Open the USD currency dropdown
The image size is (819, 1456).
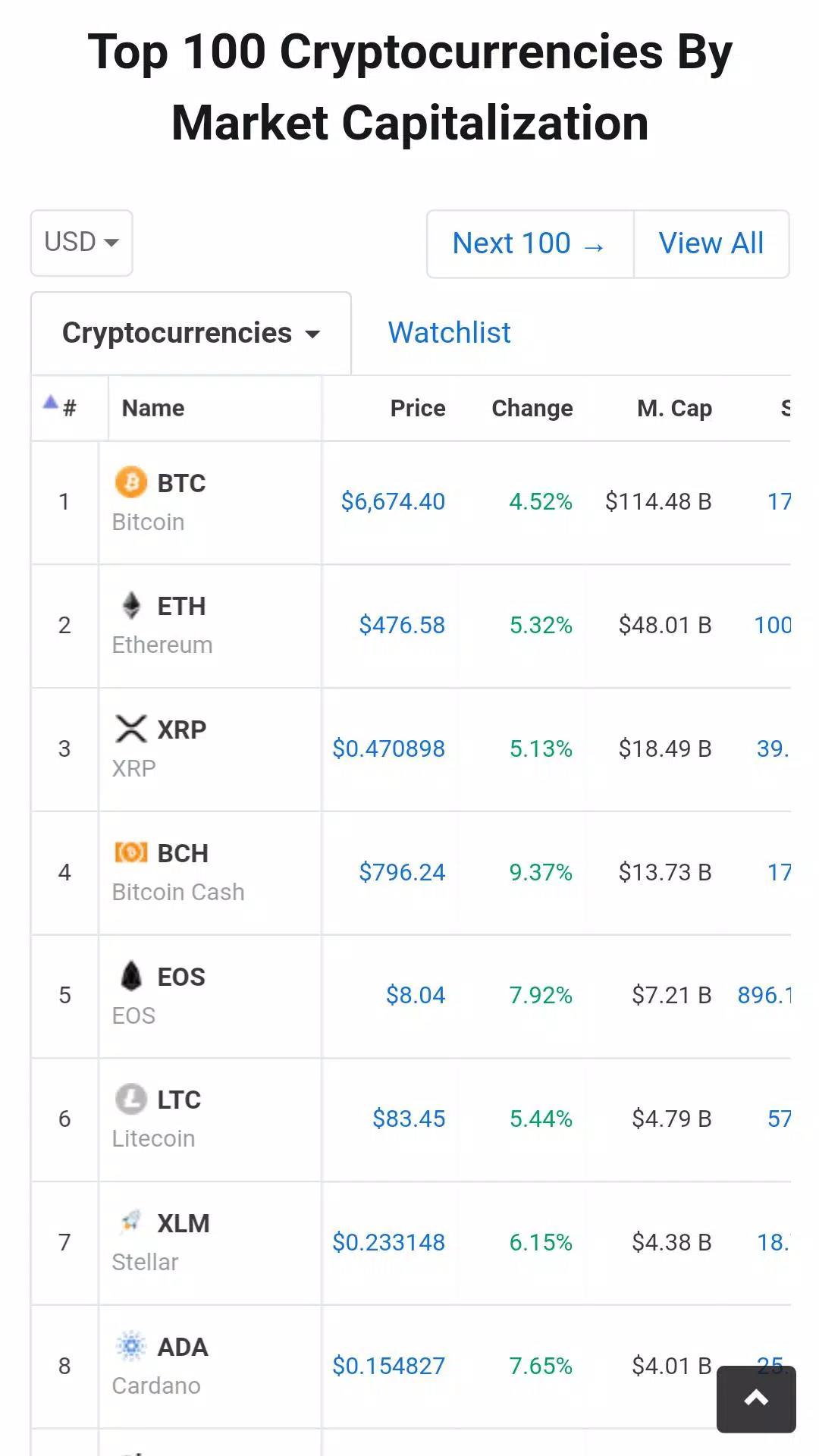[x=81, y=243]
